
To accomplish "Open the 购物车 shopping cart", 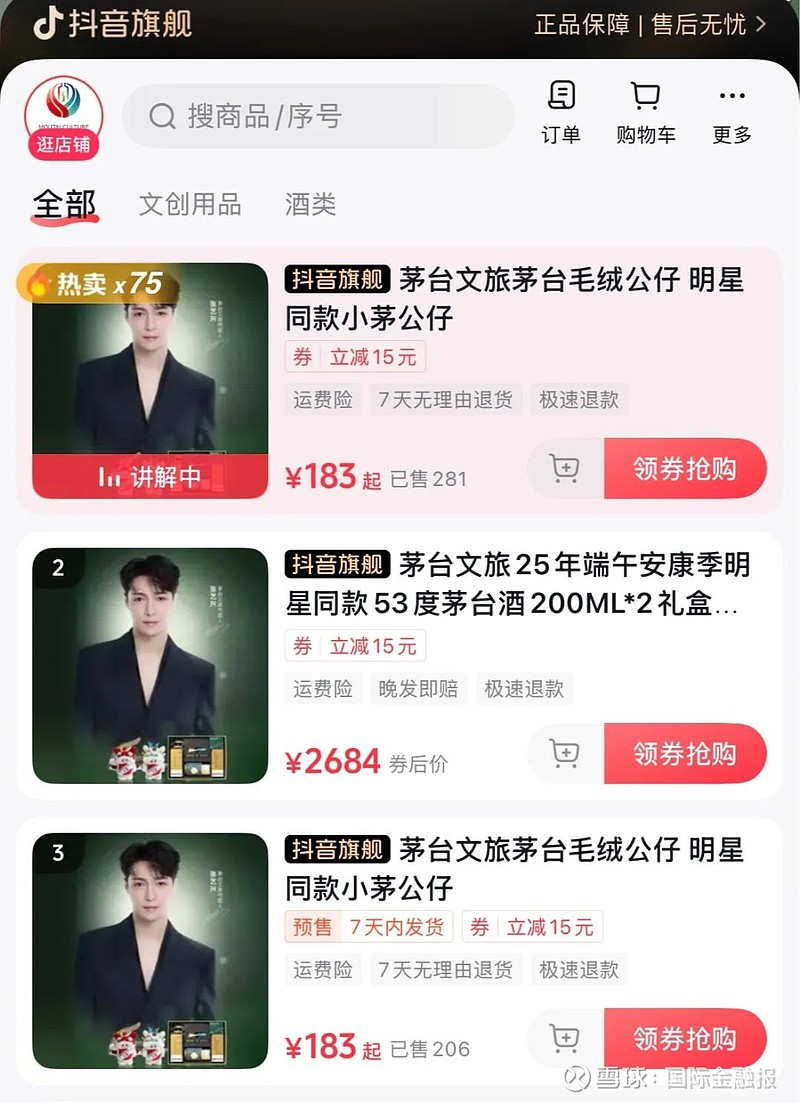I will coord(645,113).
